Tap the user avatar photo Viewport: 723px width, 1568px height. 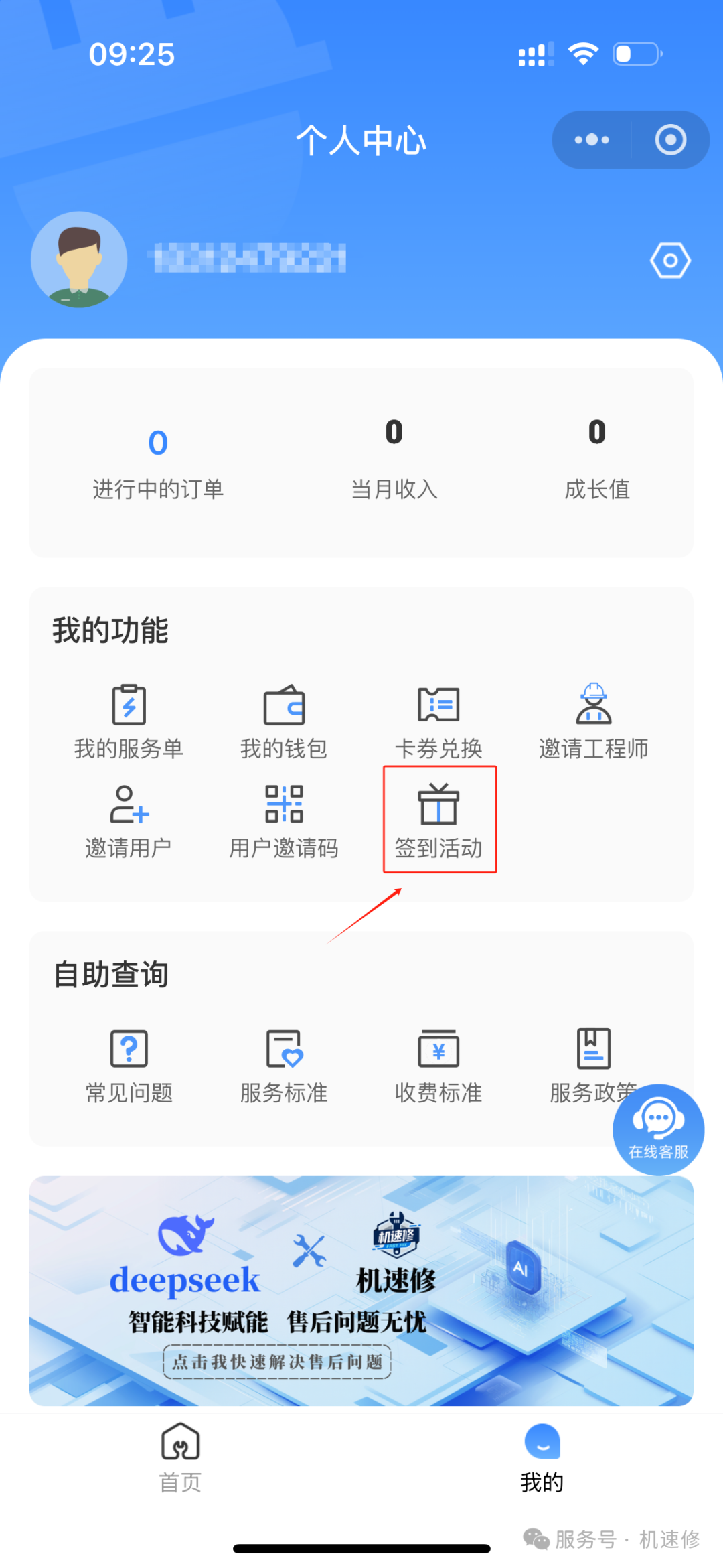point(79,260)
